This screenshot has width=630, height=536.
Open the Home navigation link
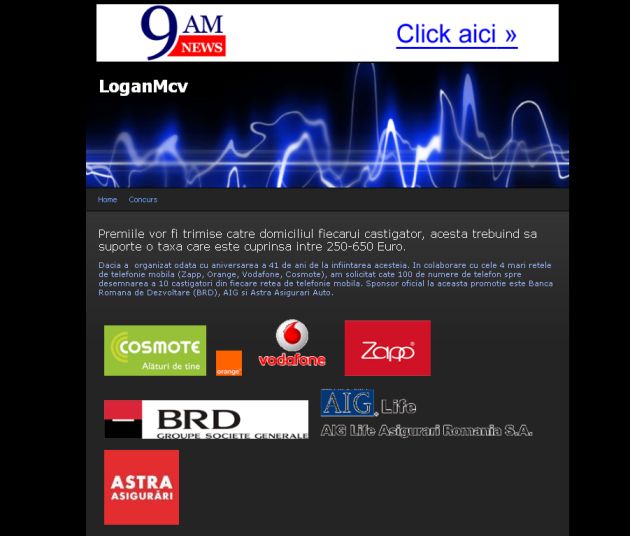pos(107,200)
